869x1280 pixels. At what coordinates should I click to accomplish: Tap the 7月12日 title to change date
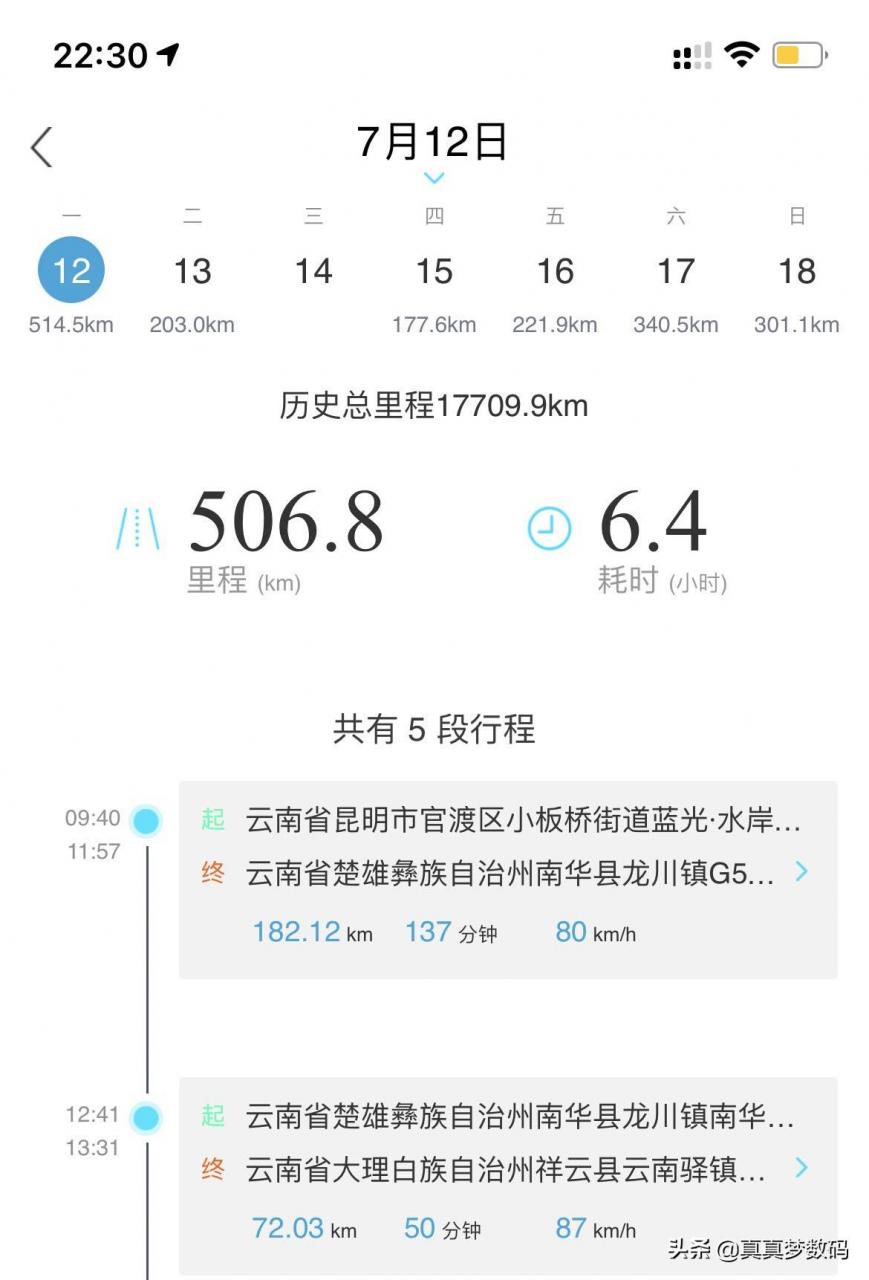click(x=434, y=143)
